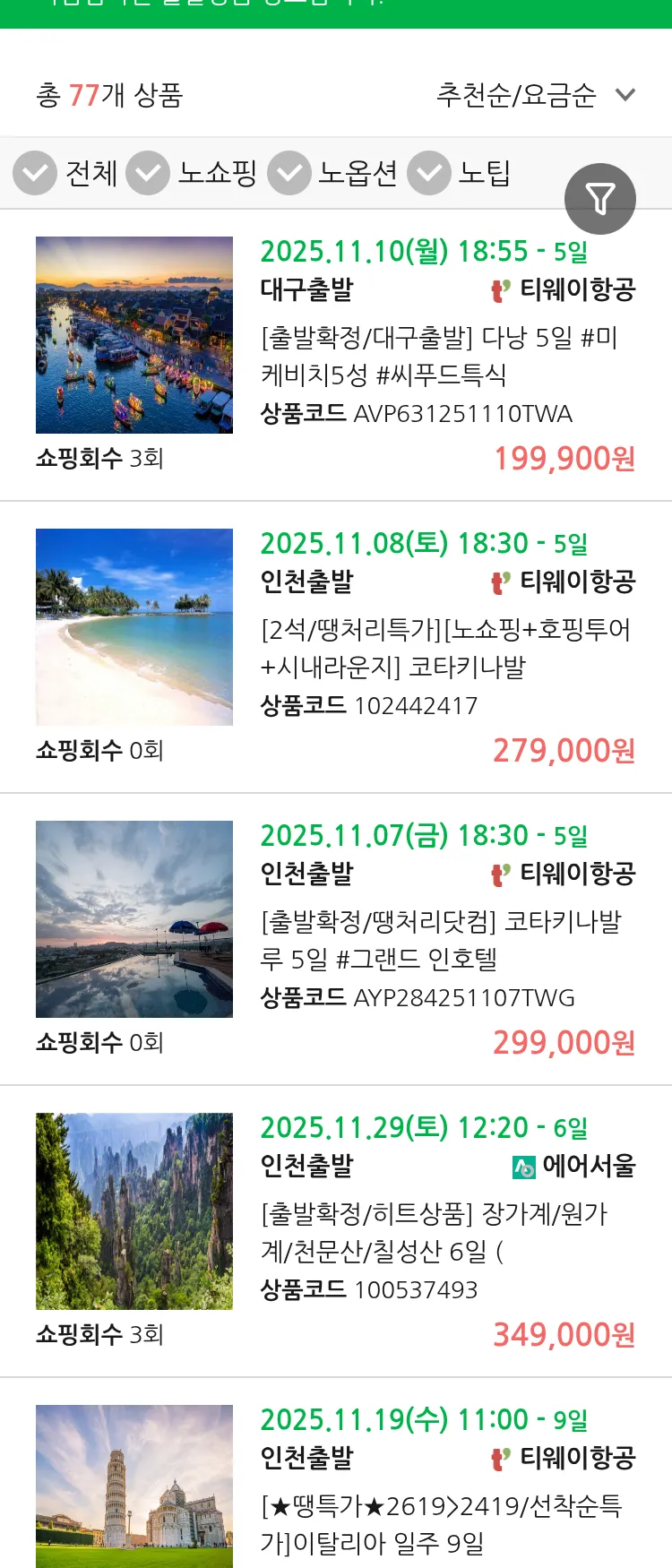Check the 노팁 filter option
The image size is (672, 1568).
click(x=428, y=172)
